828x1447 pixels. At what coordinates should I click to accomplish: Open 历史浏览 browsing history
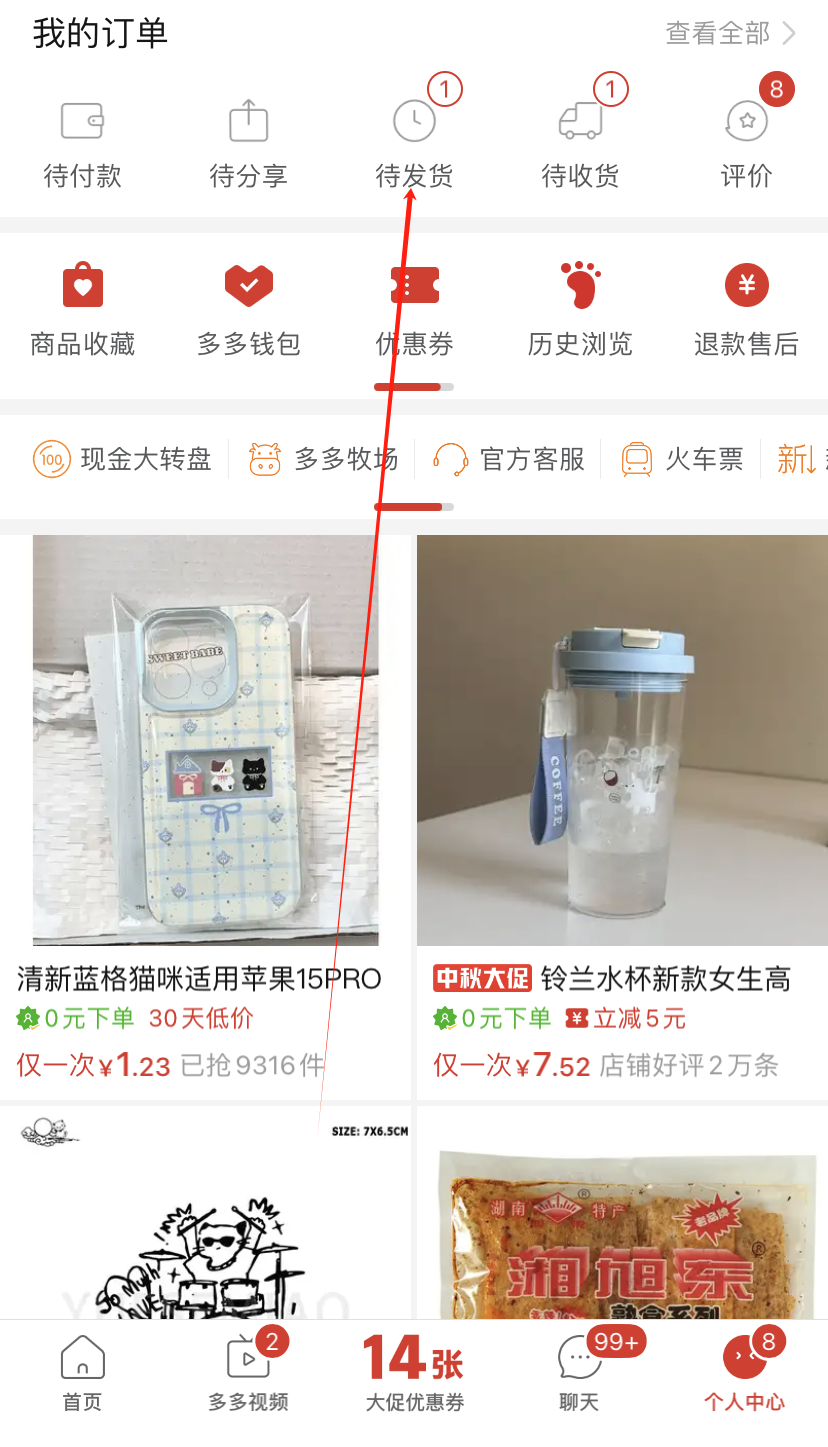point(580,310)
